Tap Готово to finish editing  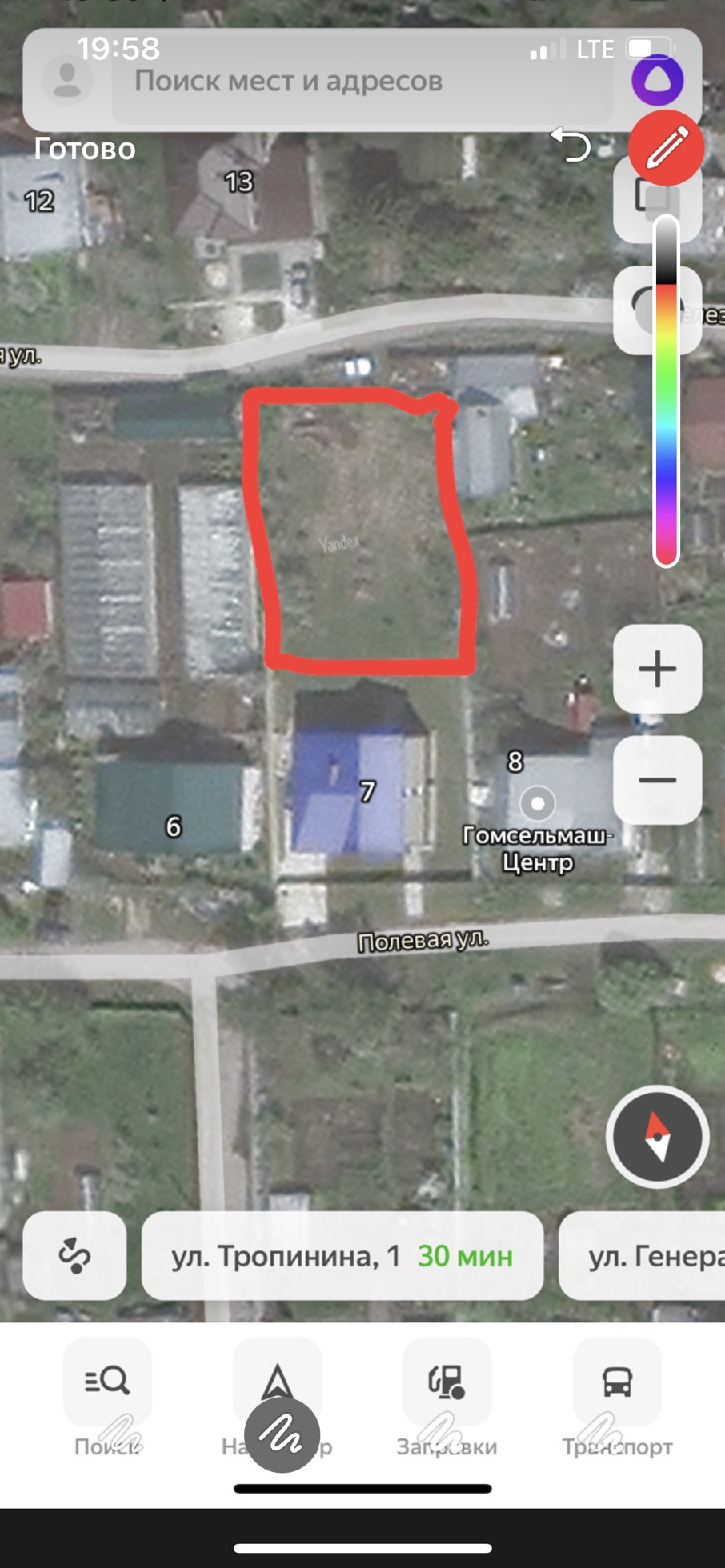(85, 149)
